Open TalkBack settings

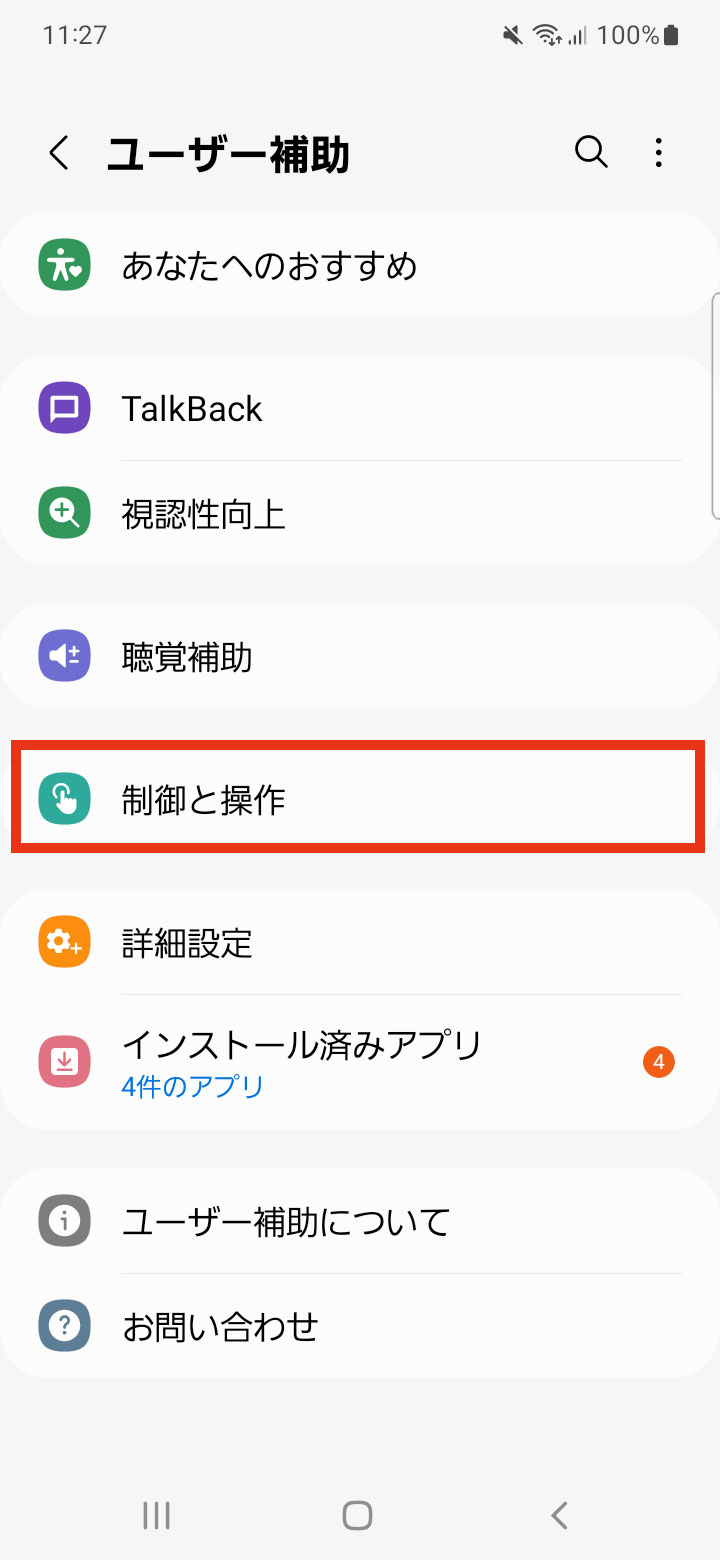pyautogui.click(x=360, y=408)
